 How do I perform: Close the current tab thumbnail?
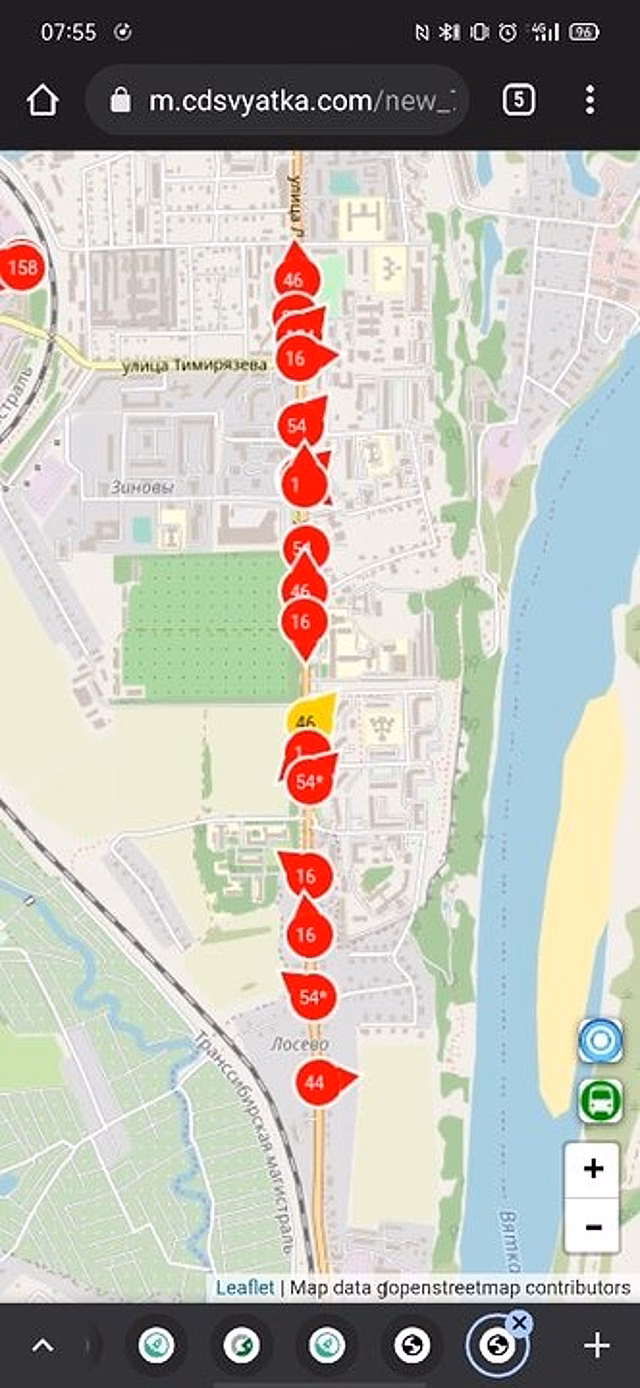519,1323
